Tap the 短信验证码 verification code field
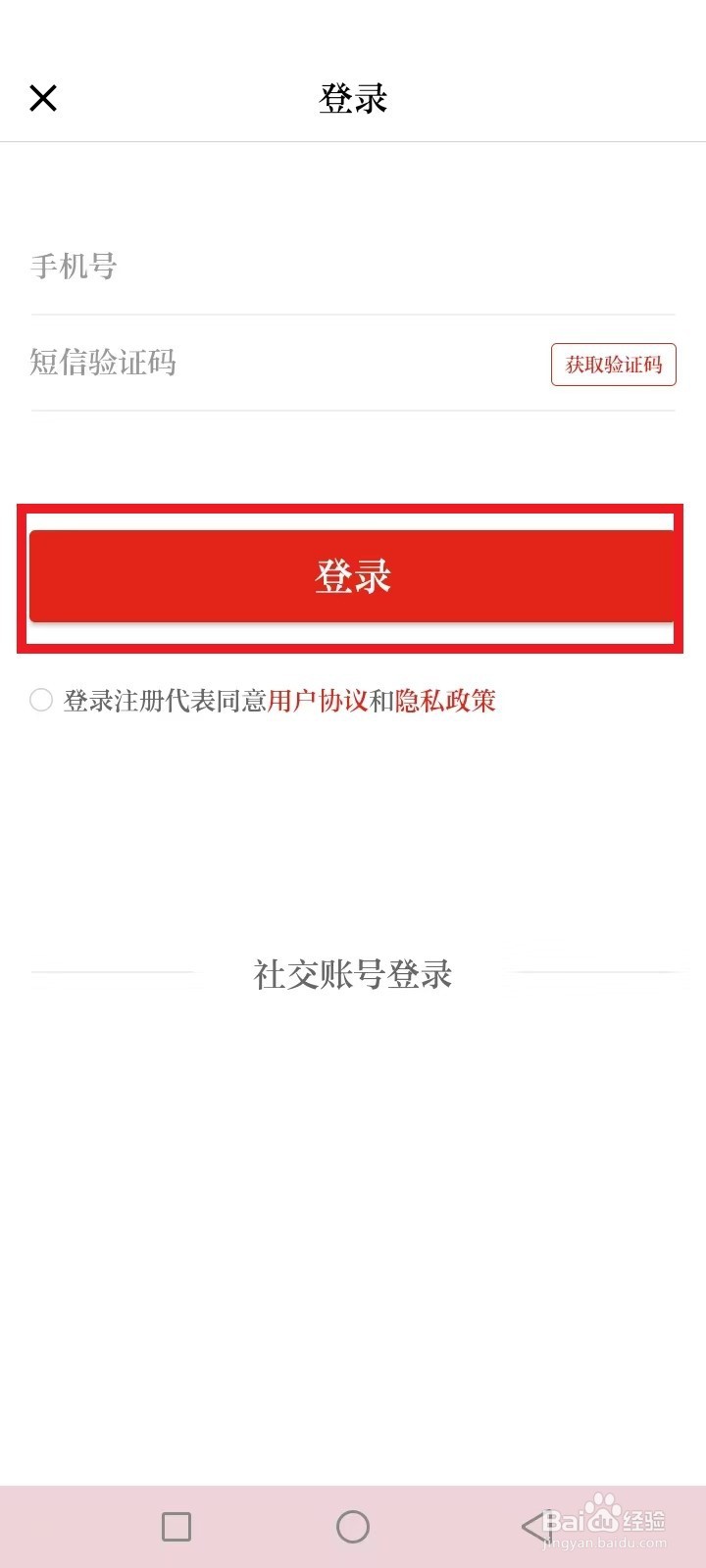 point(245,364)
